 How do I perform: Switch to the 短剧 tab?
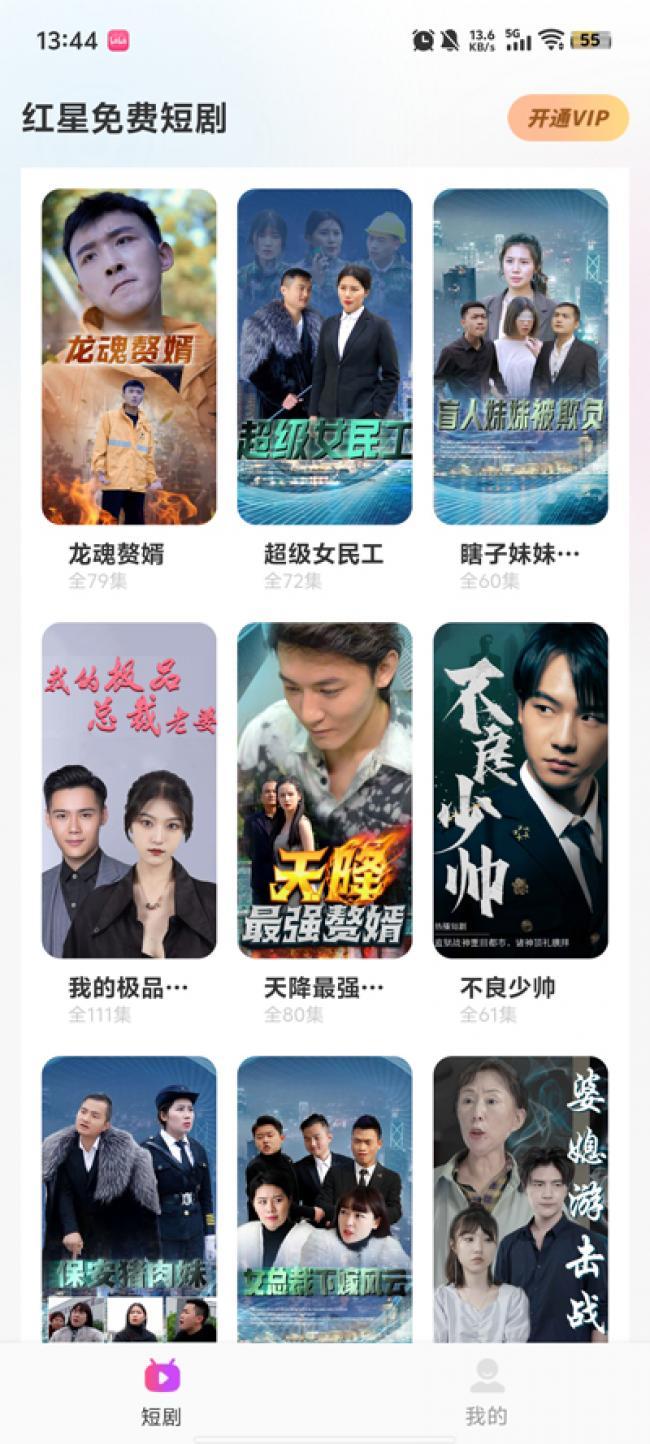tap(161, 1391)
